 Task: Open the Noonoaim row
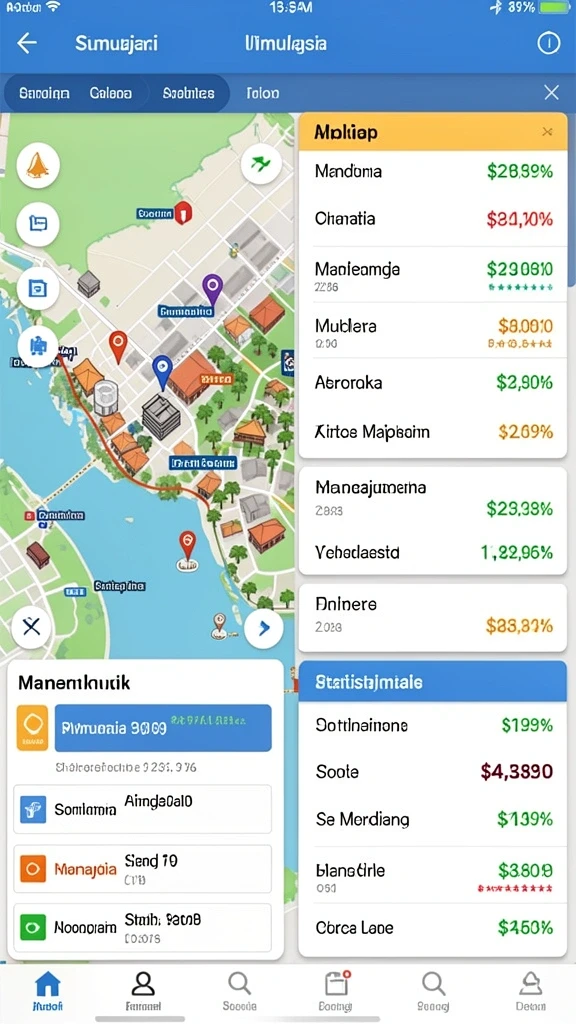click(142, 927)
